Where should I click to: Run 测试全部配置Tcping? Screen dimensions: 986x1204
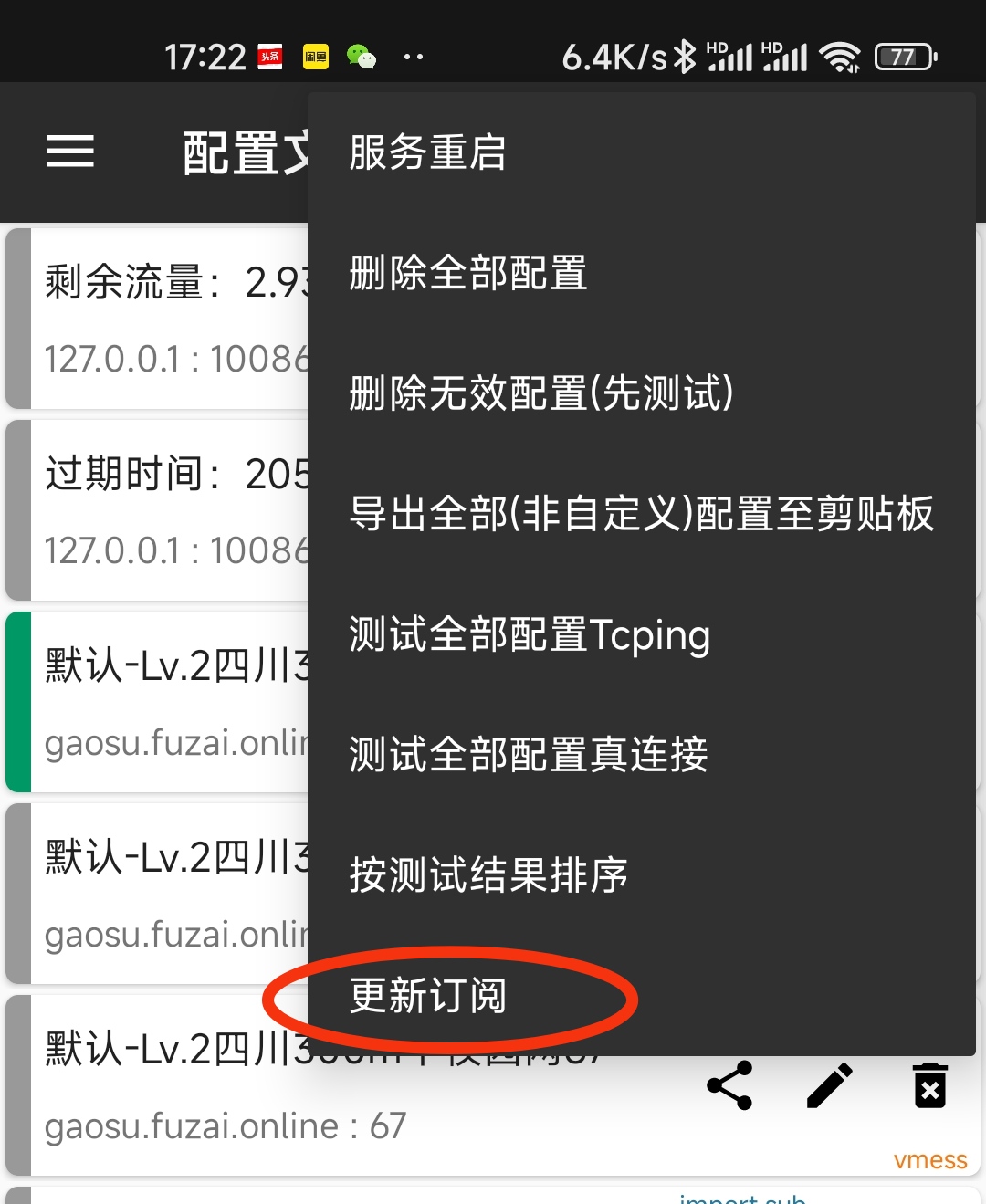[530, 634]
